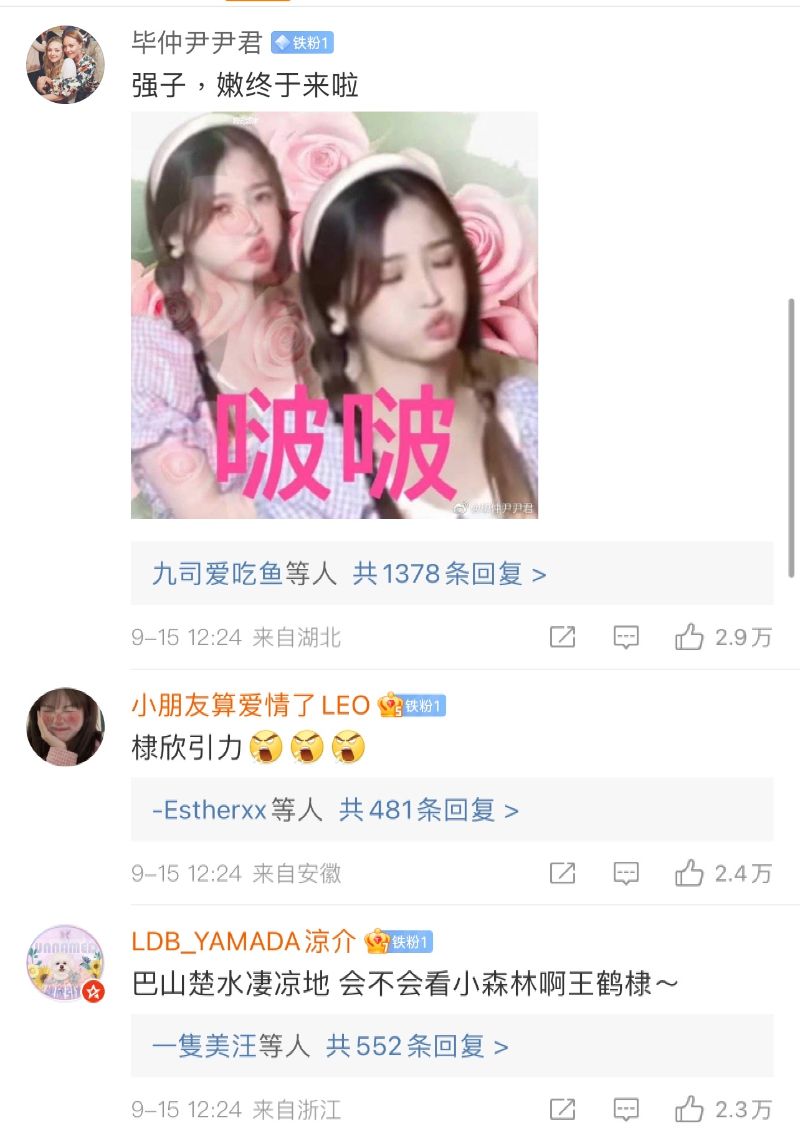The width and height of the screenshot is (800, 1136).
Task: Open 毕仲尹尹君's username
Action: click(197, 42)
